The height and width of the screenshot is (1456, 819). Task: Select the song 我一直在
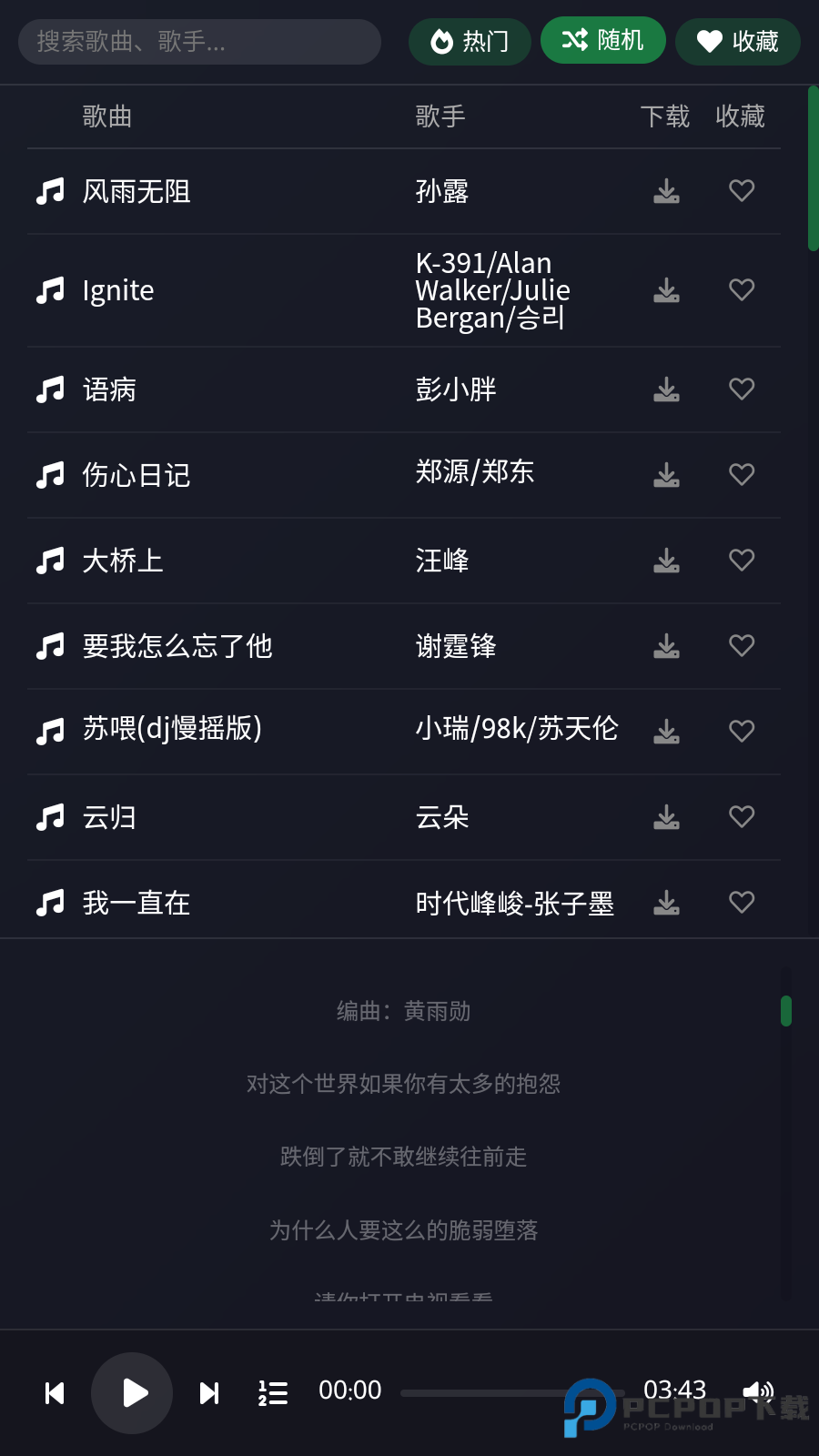tap(135, 903)
